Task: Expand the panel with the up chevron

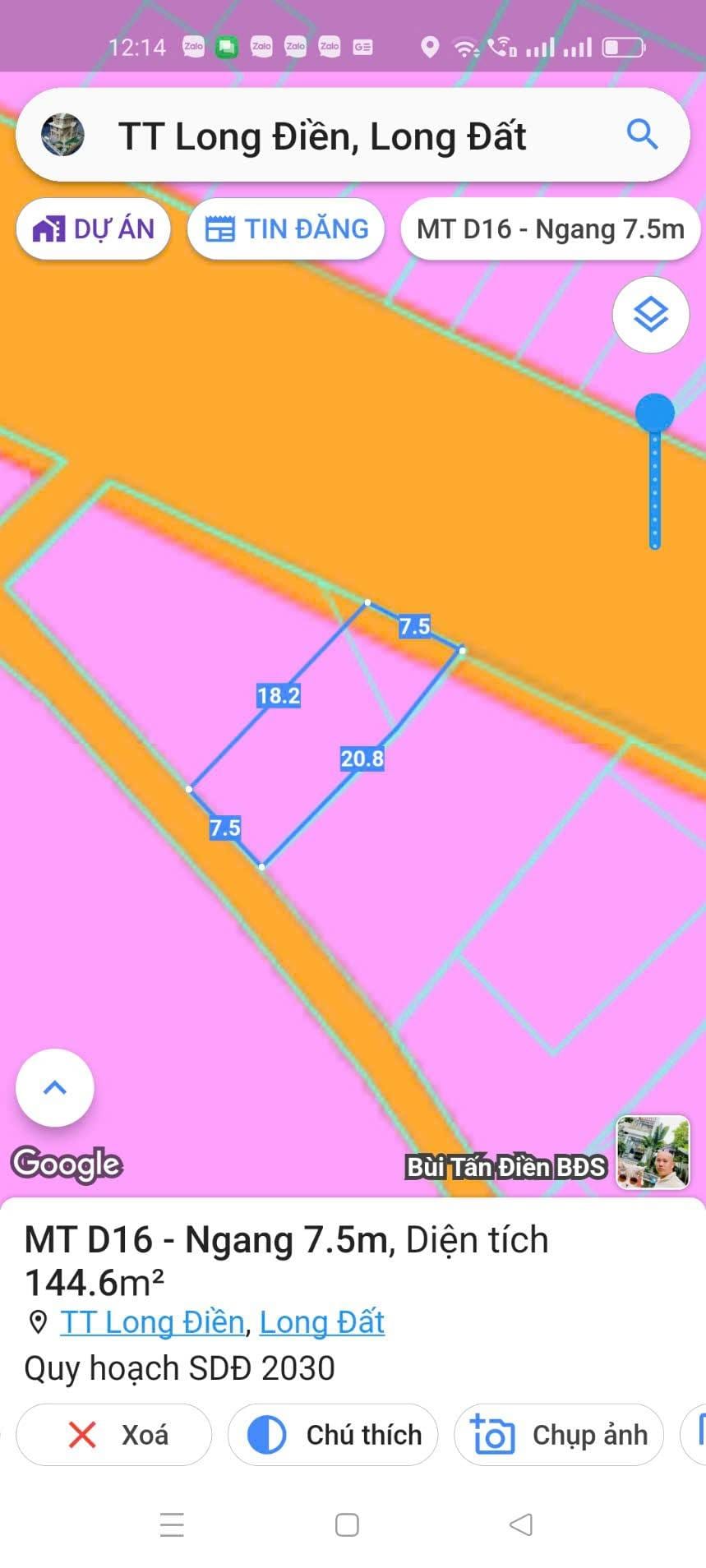Action: tap(55, 1087)
